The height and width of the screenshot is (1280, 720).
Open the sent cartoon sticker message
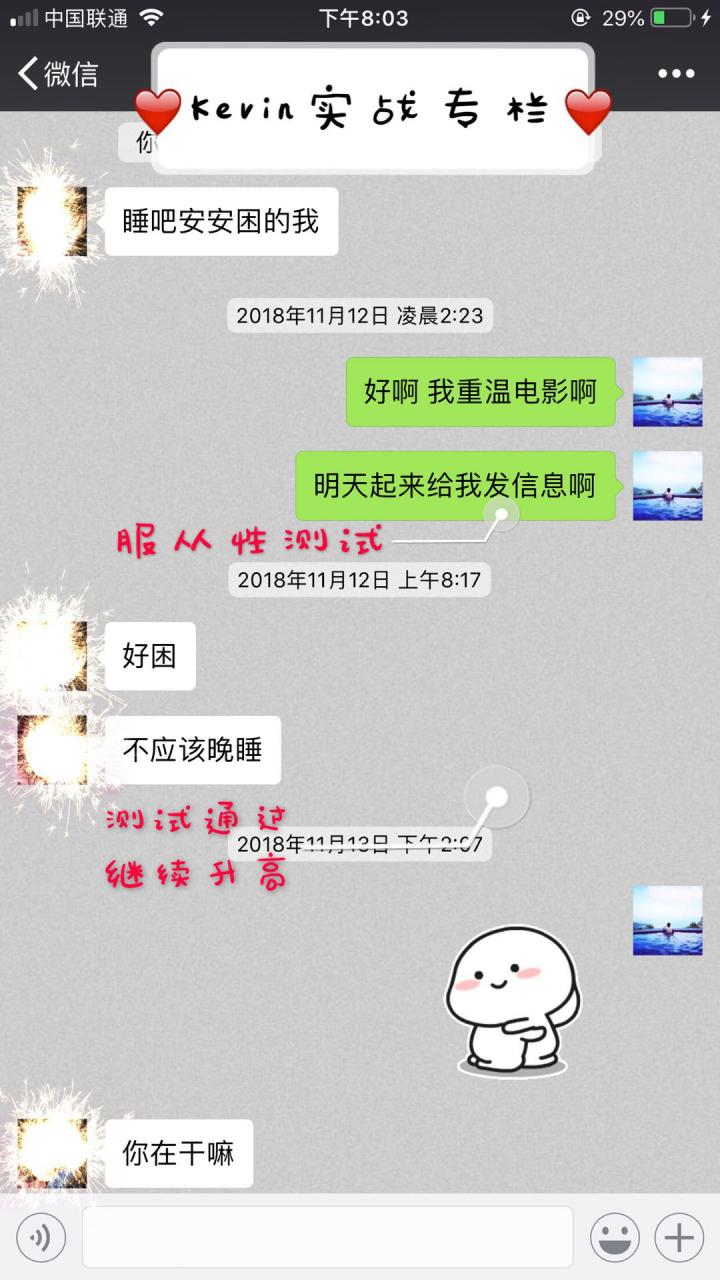(x=512, y=1000)
